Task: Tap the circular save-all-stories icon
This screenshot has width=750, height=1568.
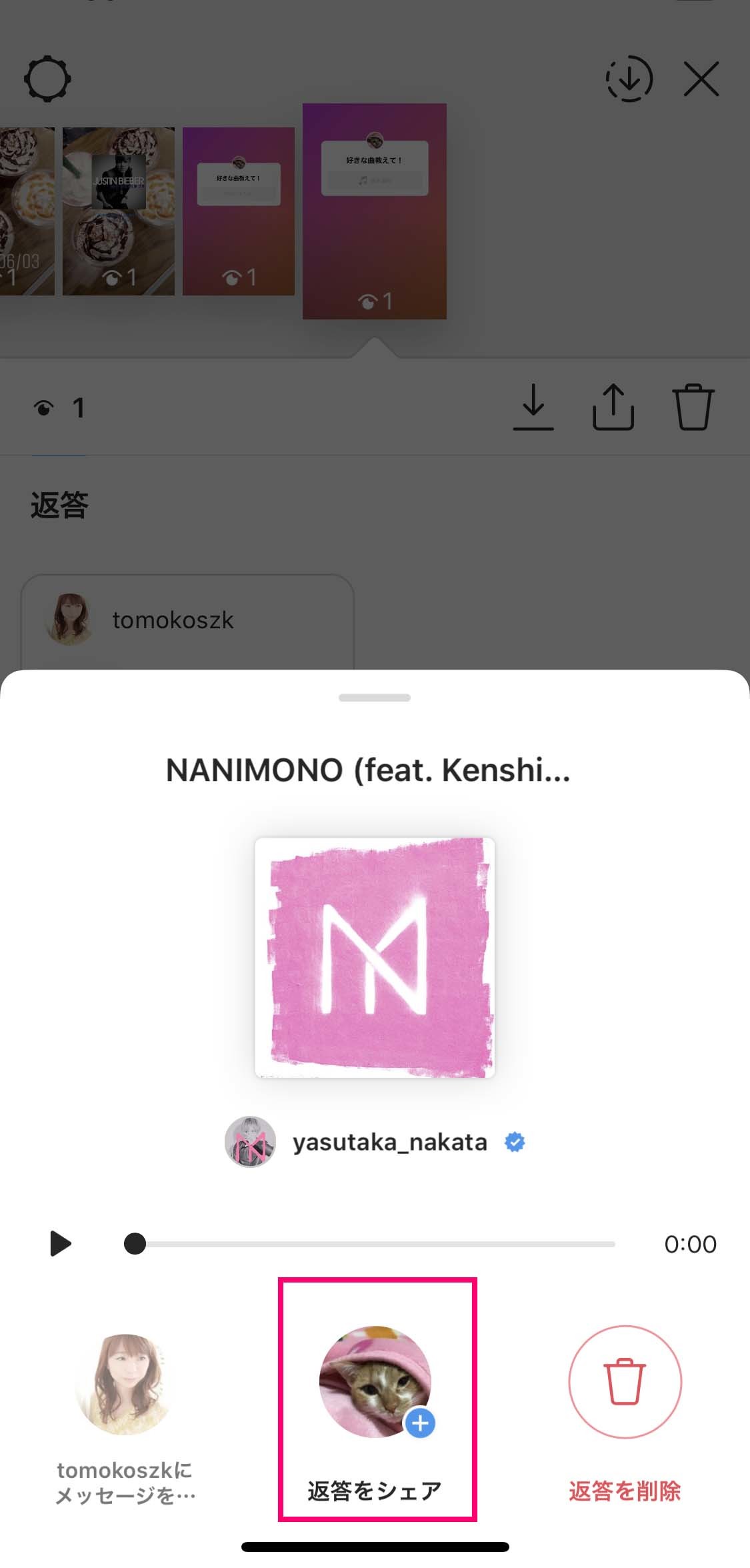Action: click(629, 79)
